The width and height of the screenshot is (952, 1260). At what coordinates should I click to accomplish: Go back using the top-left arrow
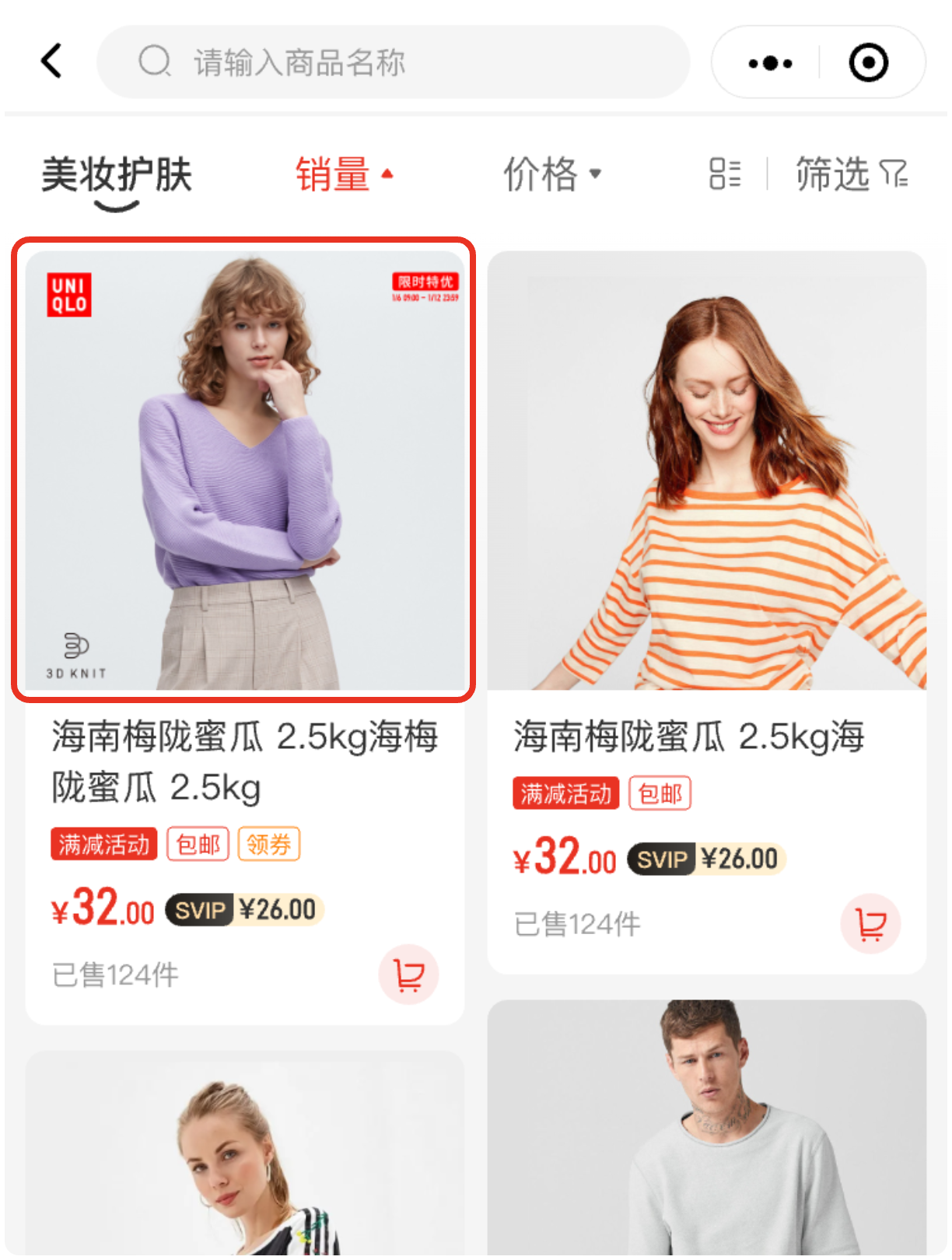pyautogui.click(x=51, y=61)
